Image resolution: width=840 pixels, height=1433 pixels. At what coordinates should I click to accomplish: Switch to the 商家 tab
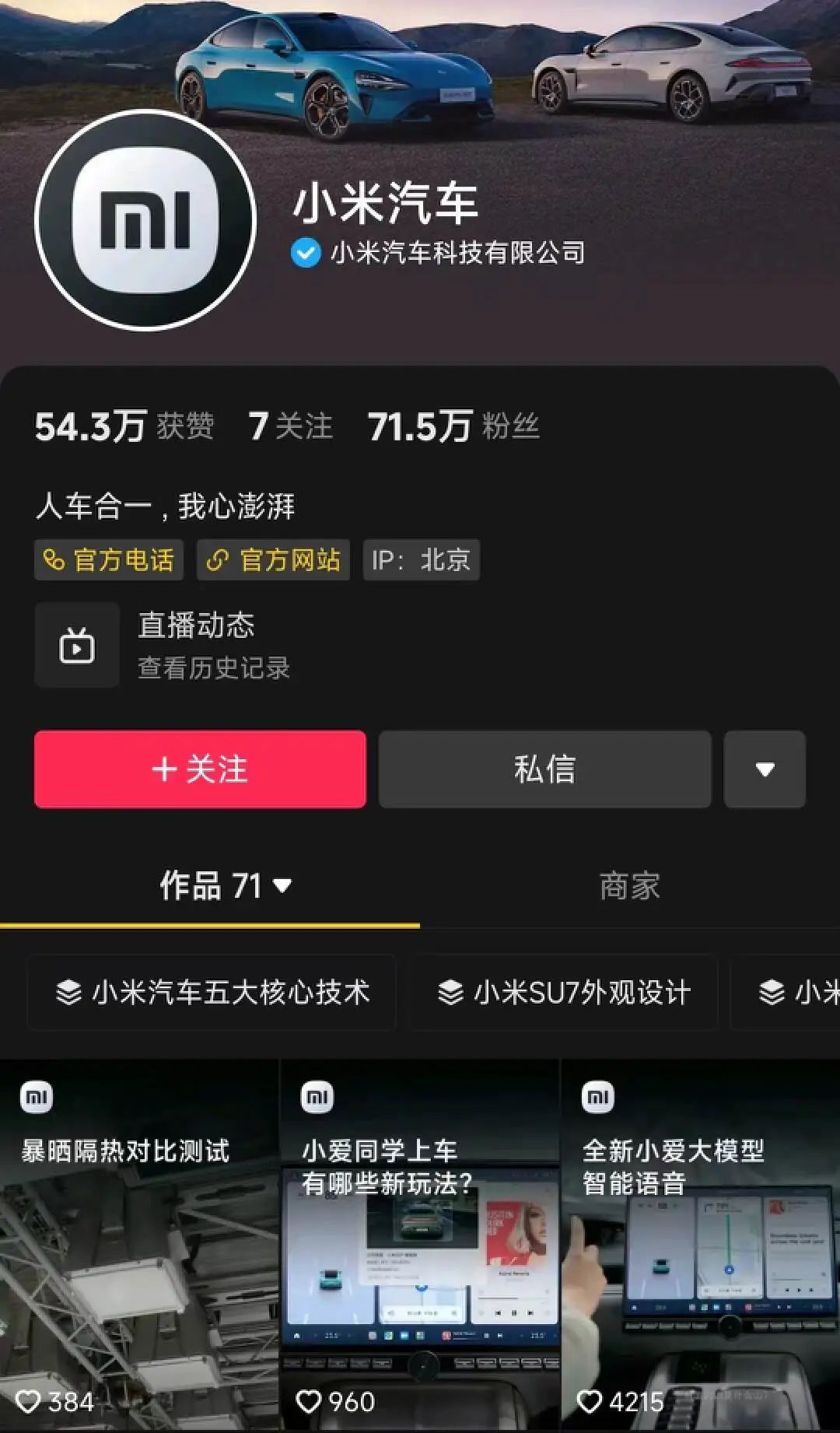click(x=629, y=886)
